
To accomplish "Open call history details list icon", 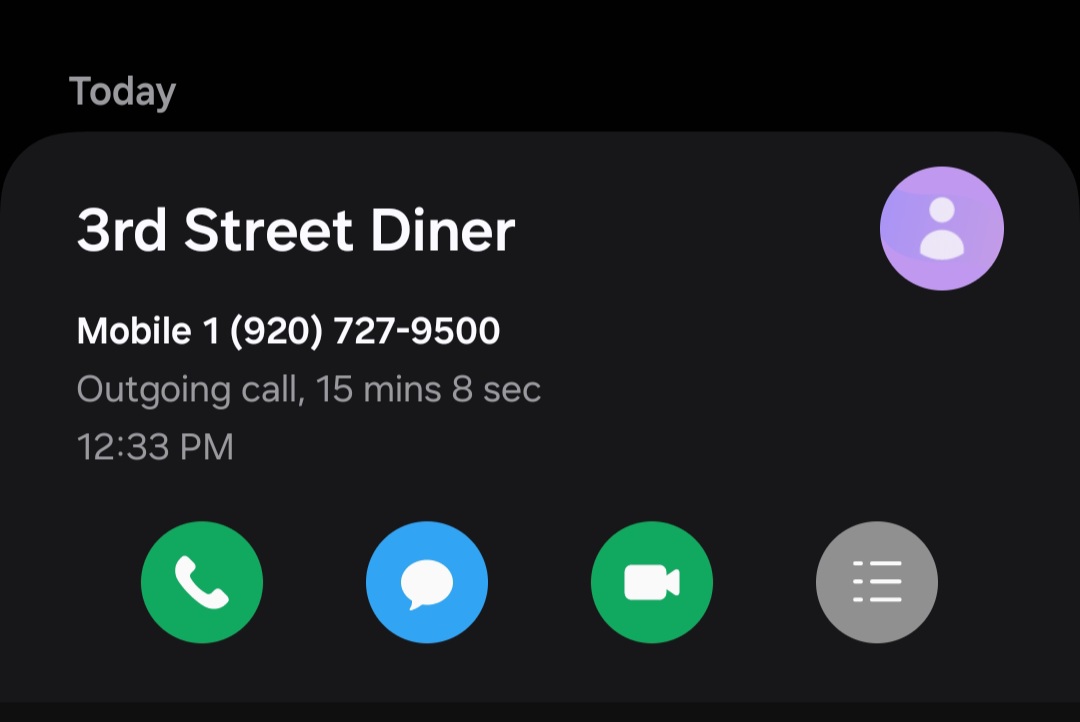I will pyautogui.click(x=877, y=582).
